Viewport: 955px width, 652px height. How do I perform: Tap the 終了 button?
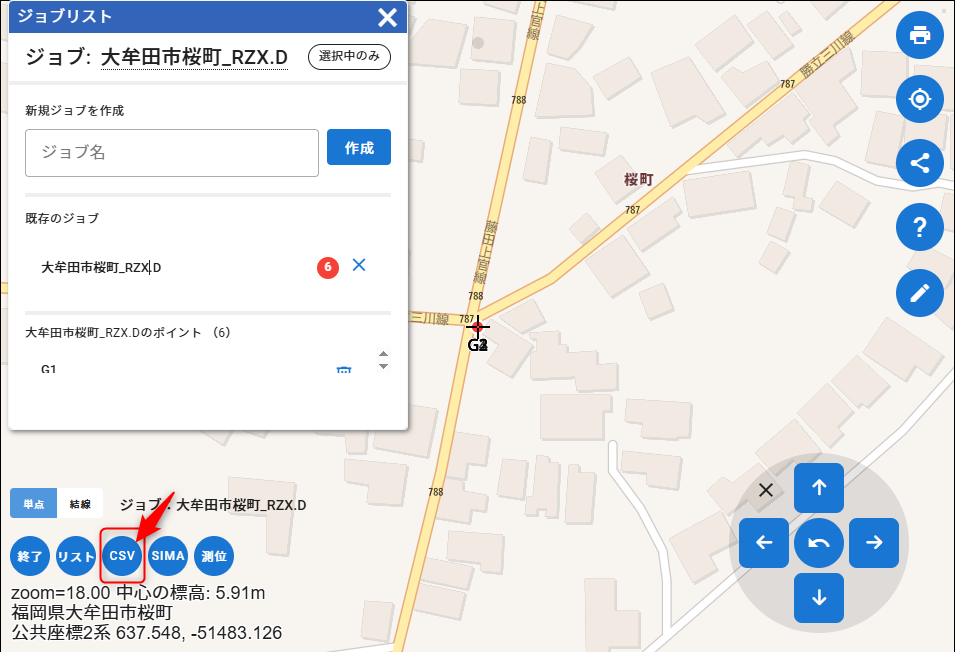click(x=30, y=556)
